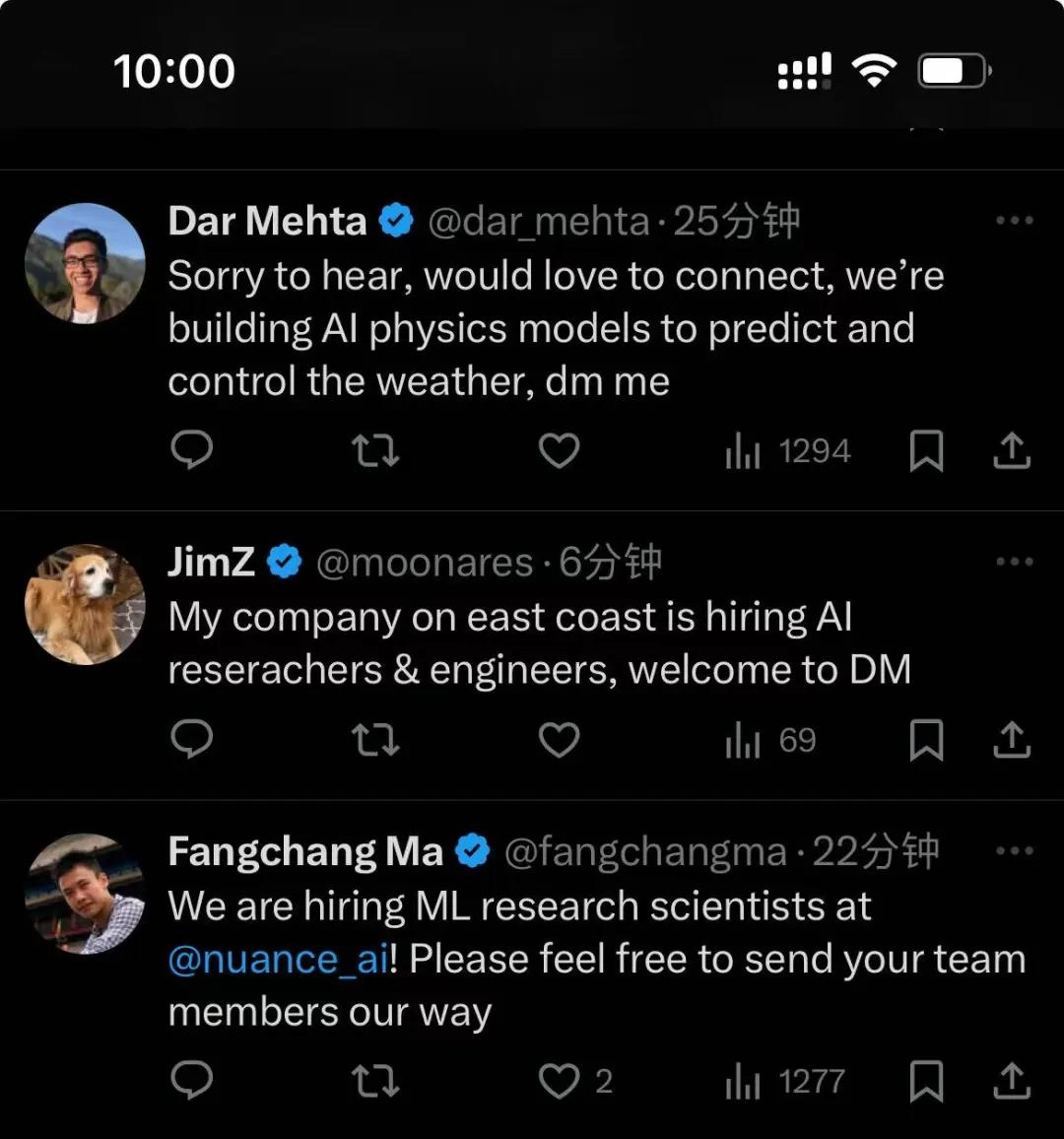This screenshot has height=1139, width=1064.
Task: Open the @nuance_ai mention link
Action: click(279, 959)
